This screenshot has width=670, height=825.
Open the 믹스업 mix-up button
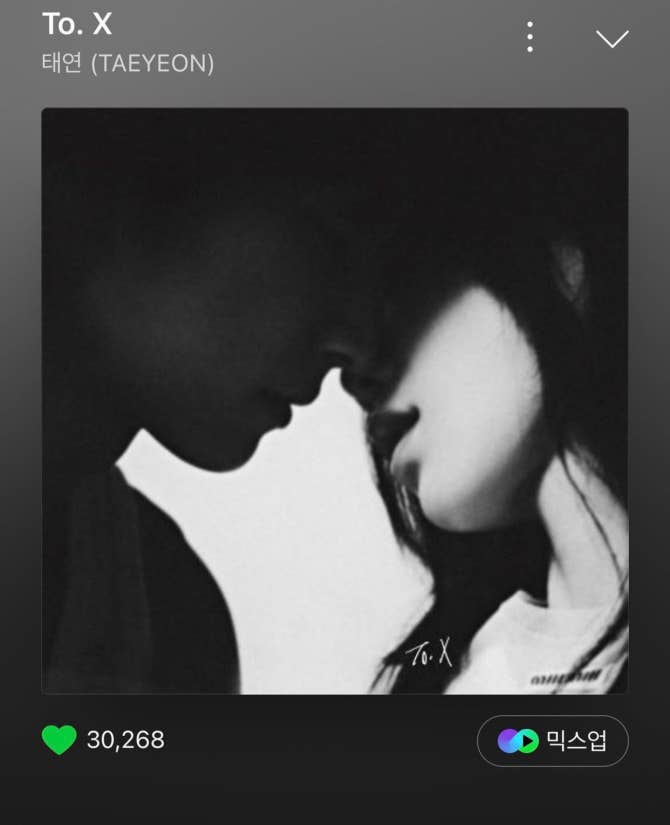tap(552, 741)
